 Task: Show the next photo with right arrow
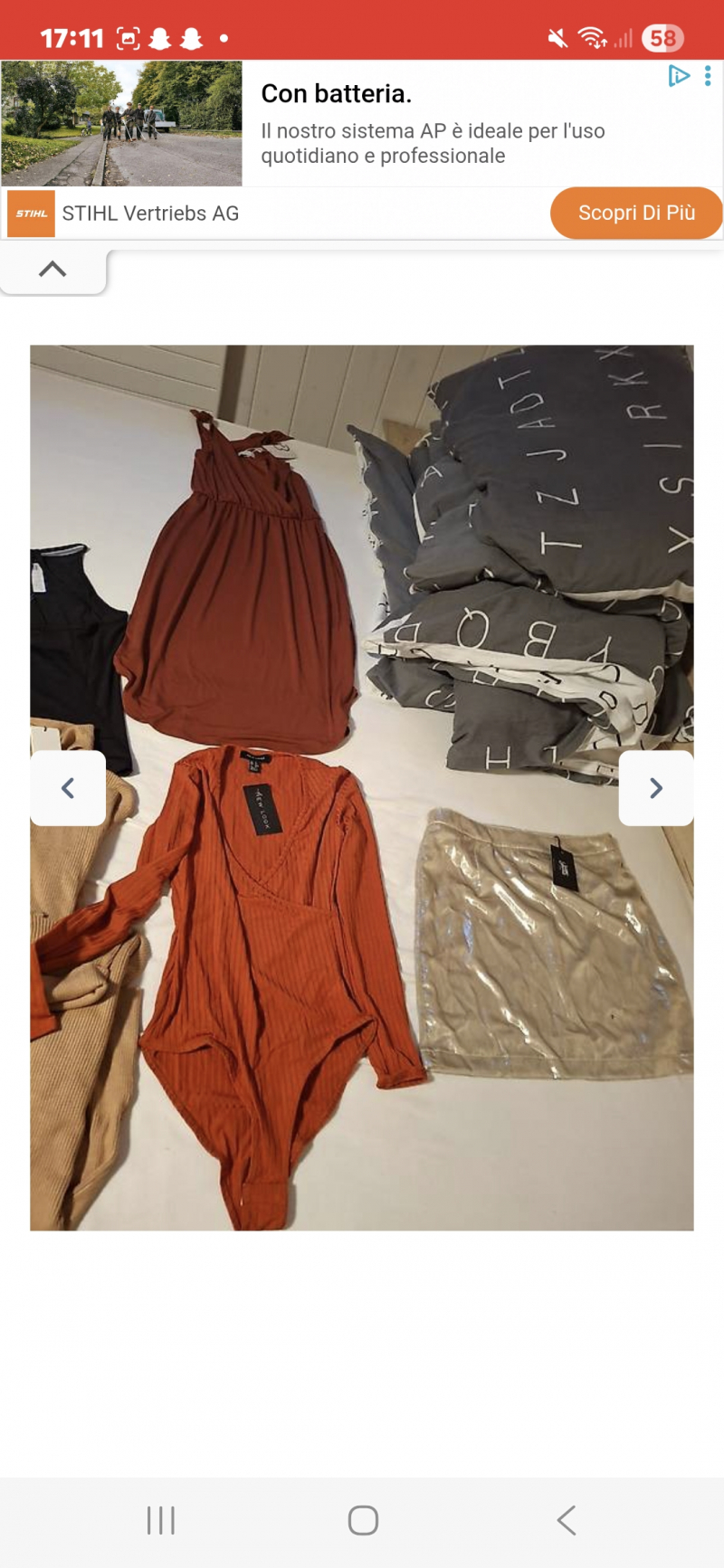click(656, 788)
